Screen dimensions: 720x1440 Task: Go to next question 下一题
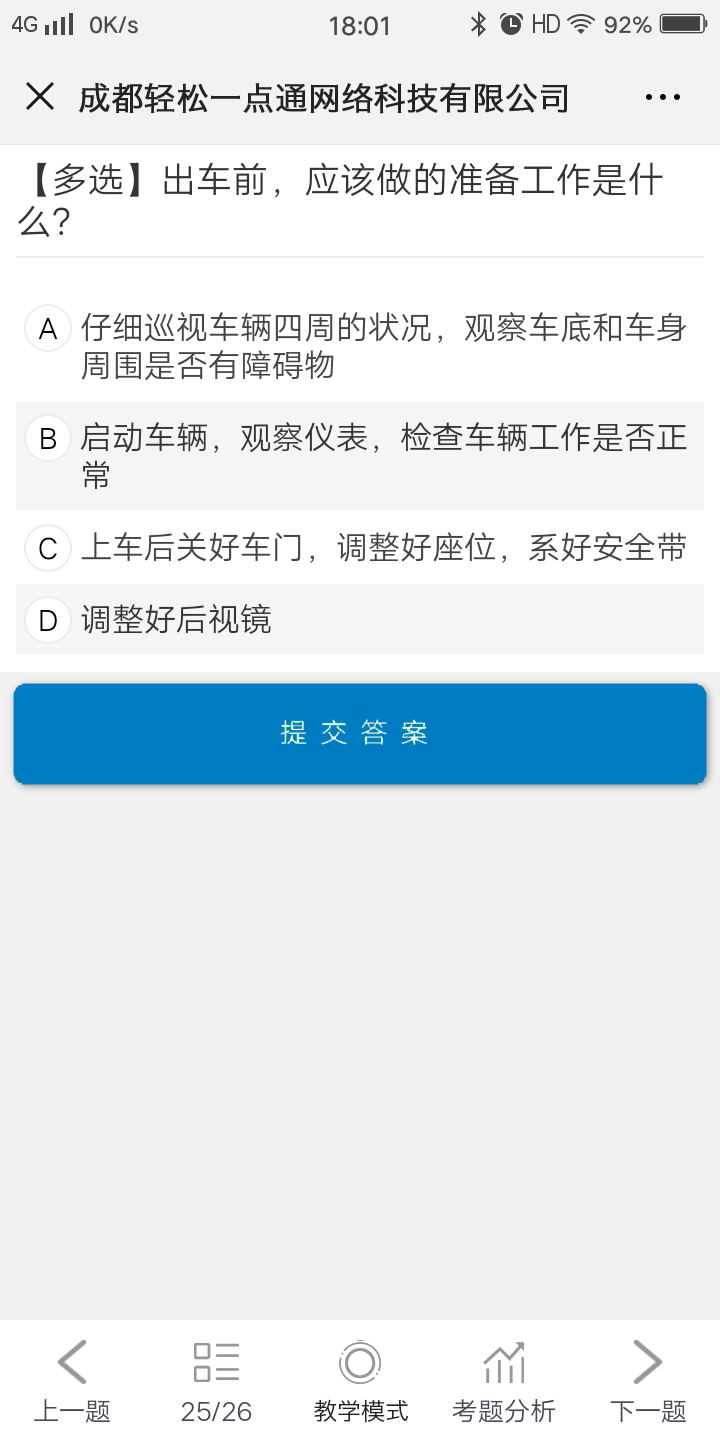point(648,1382)
